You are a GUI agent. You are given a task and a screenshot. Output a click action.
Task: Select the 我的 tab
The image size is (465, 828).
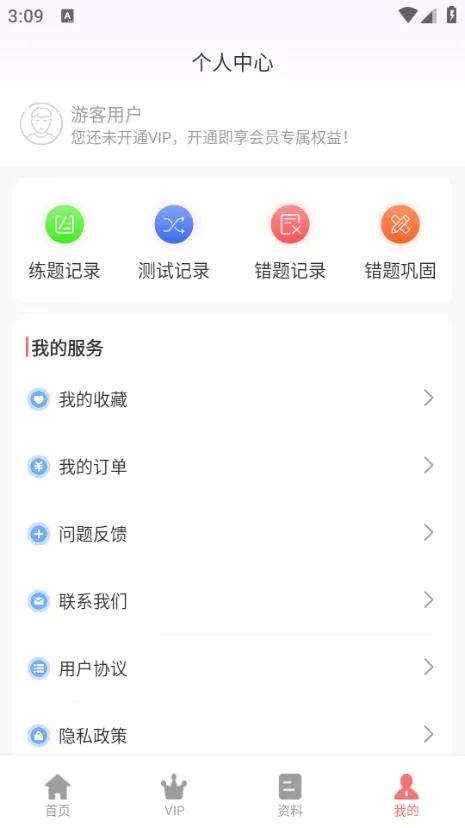406,795
